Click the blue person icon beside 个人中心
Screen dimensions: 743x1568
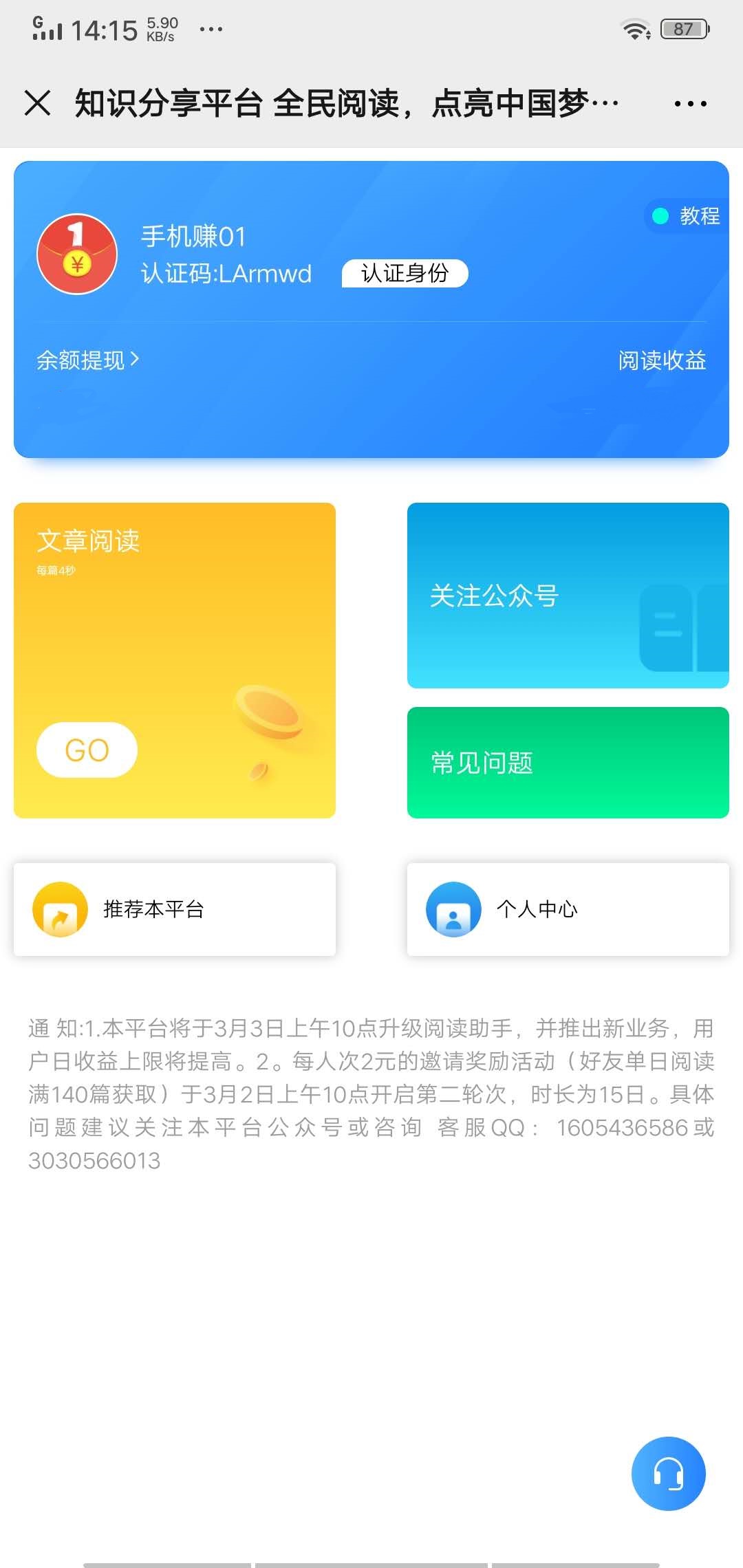coord(453,909)
